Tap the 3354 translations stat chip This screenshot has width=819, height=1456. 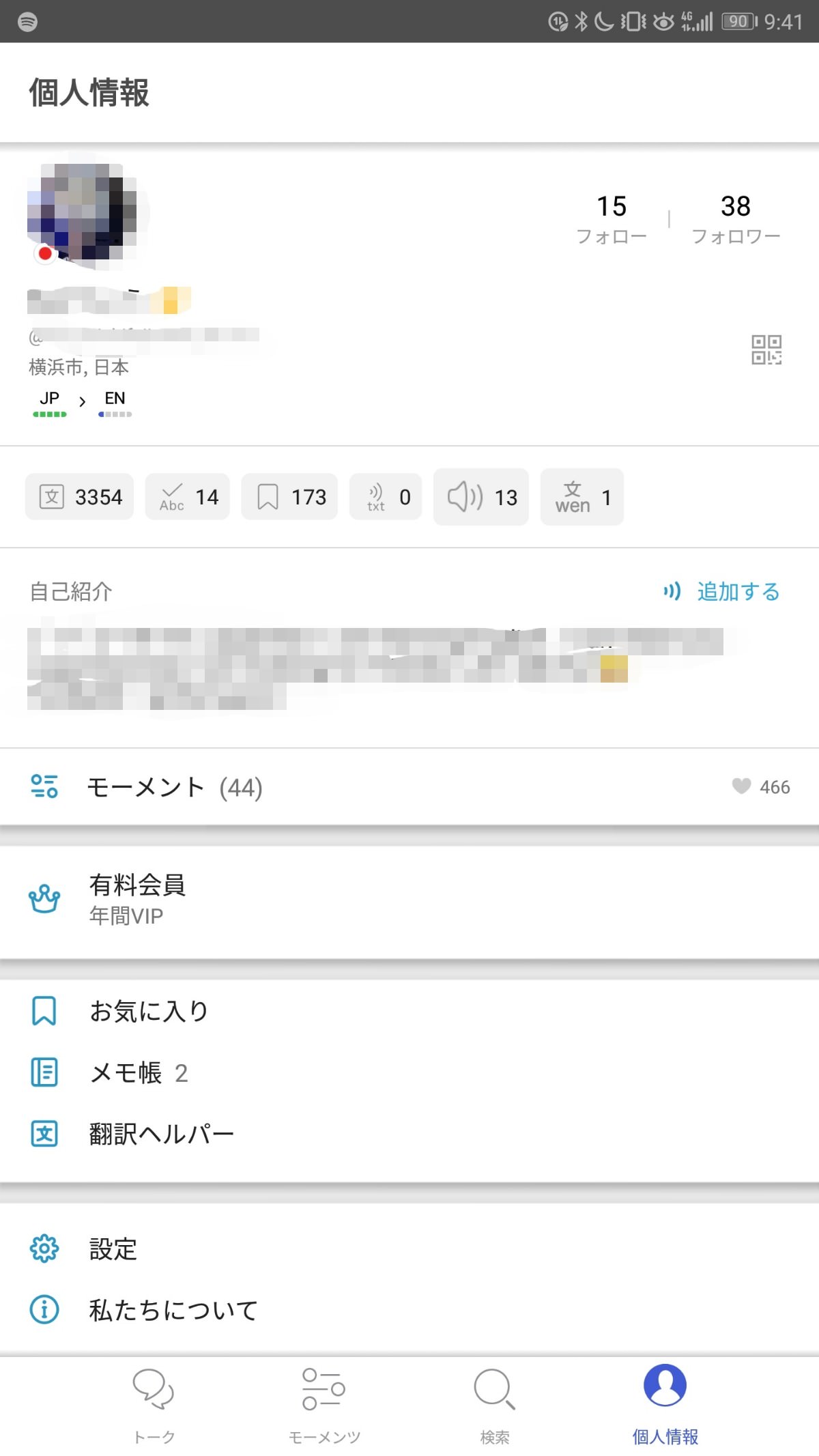tap(80, 497)
